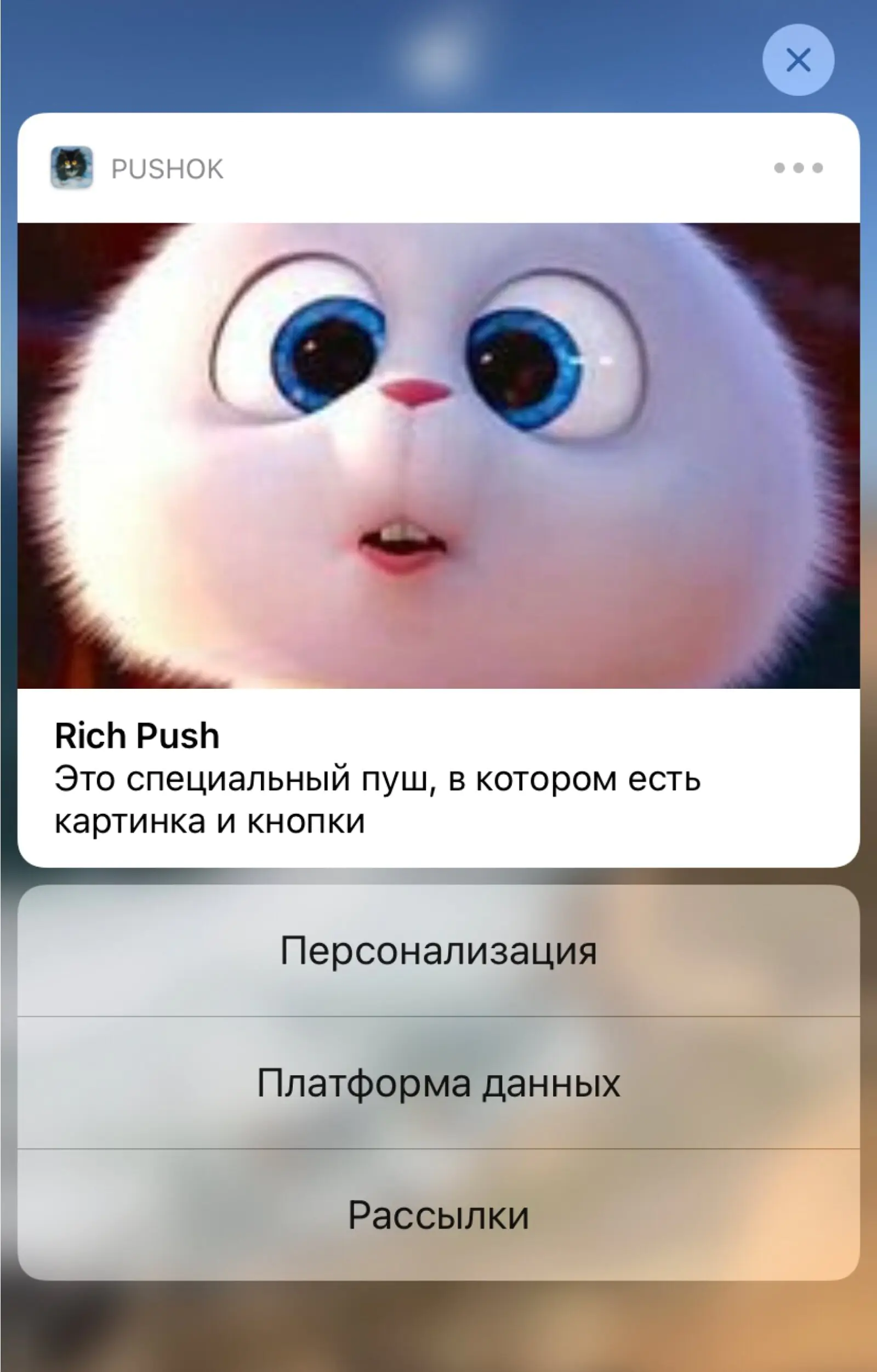Choose the Персонализация action

pyautogui.click(x=438, y=951)
